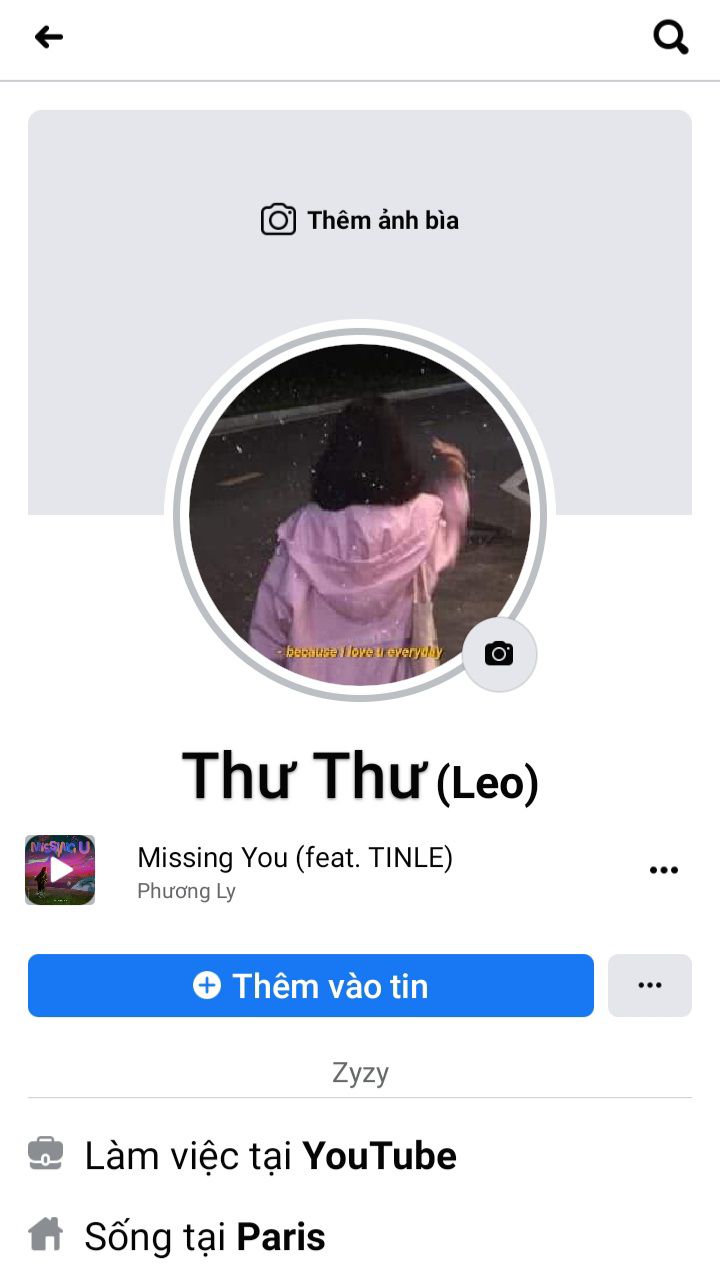The width and height of the screenshot is (720, 1280).
Task: Open the Sống tại Paris row
Action: (205, 1237)
